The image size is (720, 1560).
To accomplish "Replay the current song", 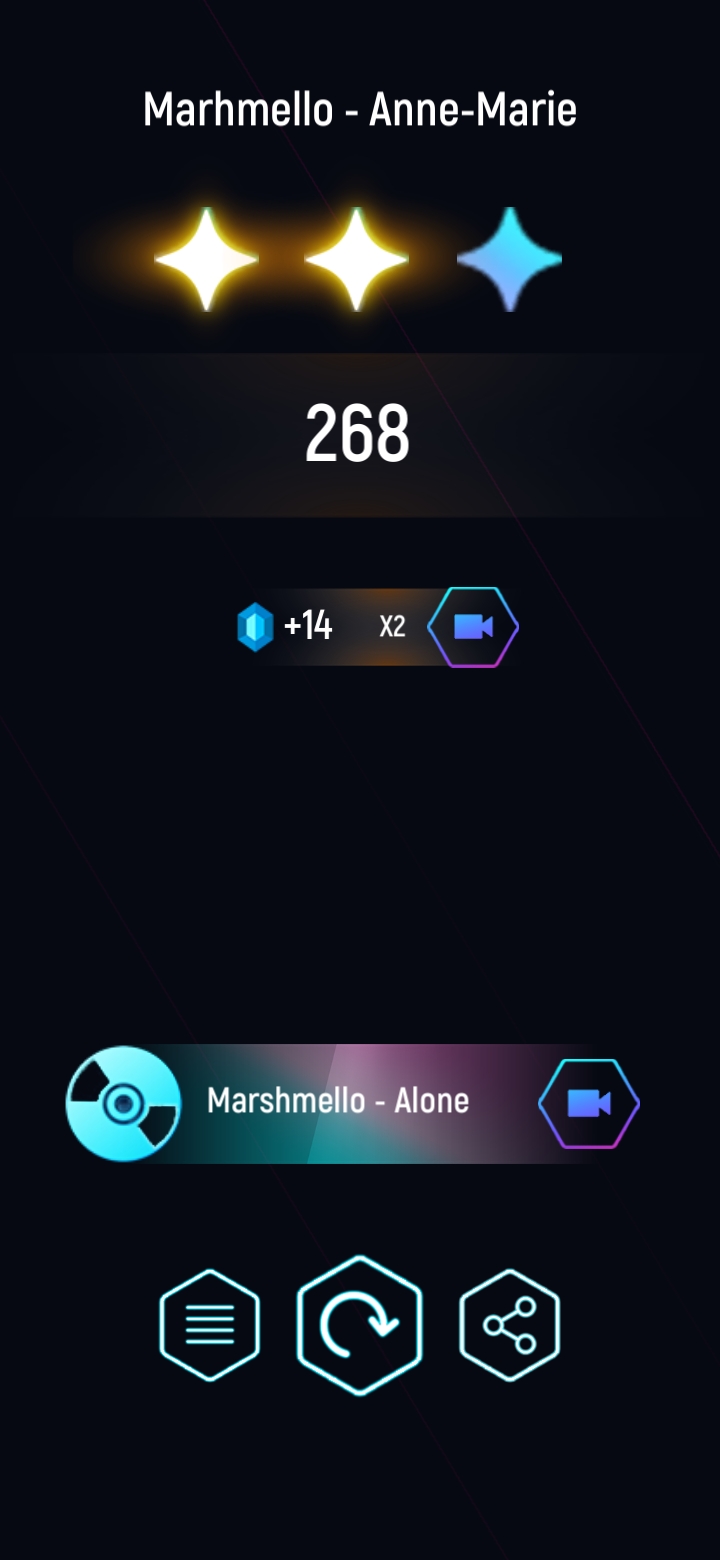I will click(359, 1325).
